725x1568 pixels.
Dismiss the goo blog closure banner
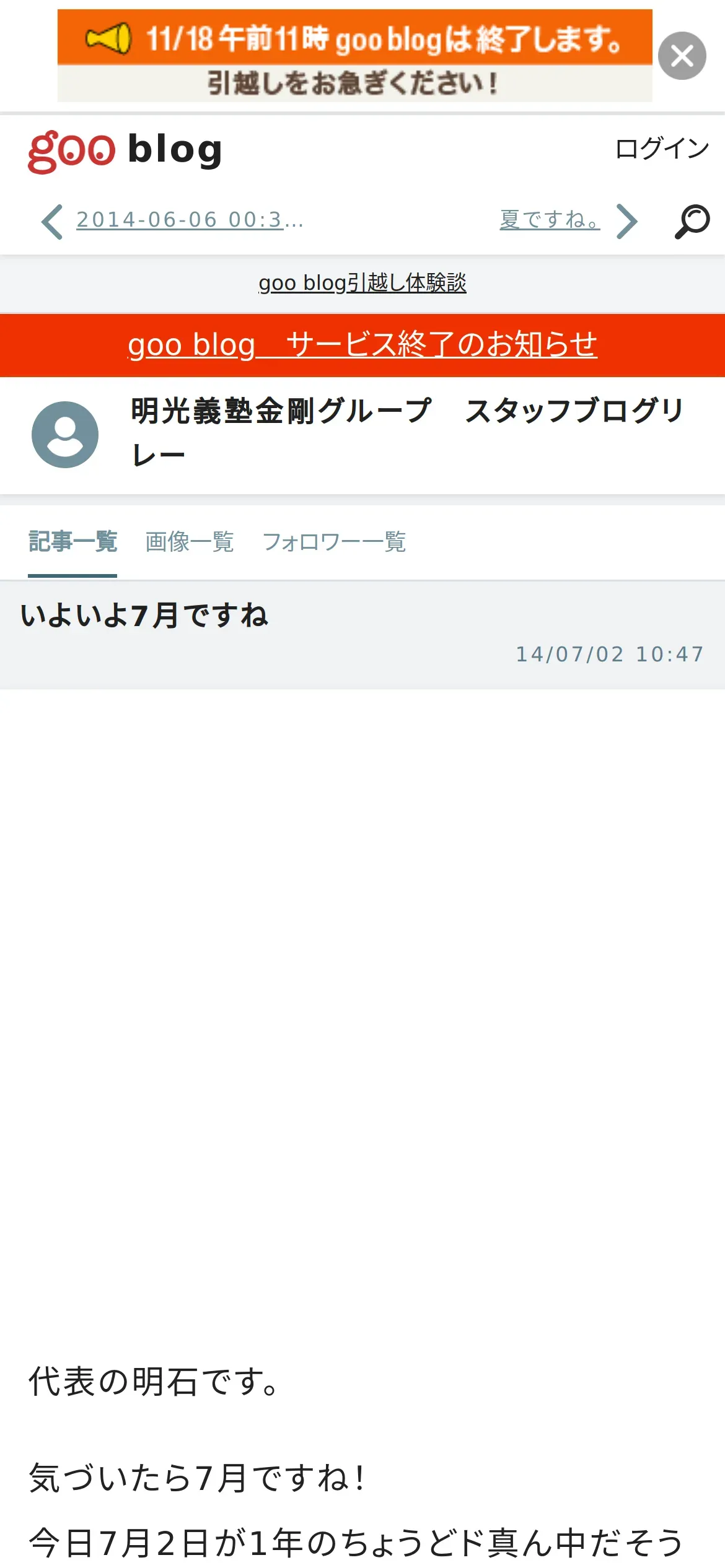pyautogui.click(x=682, y=56)
